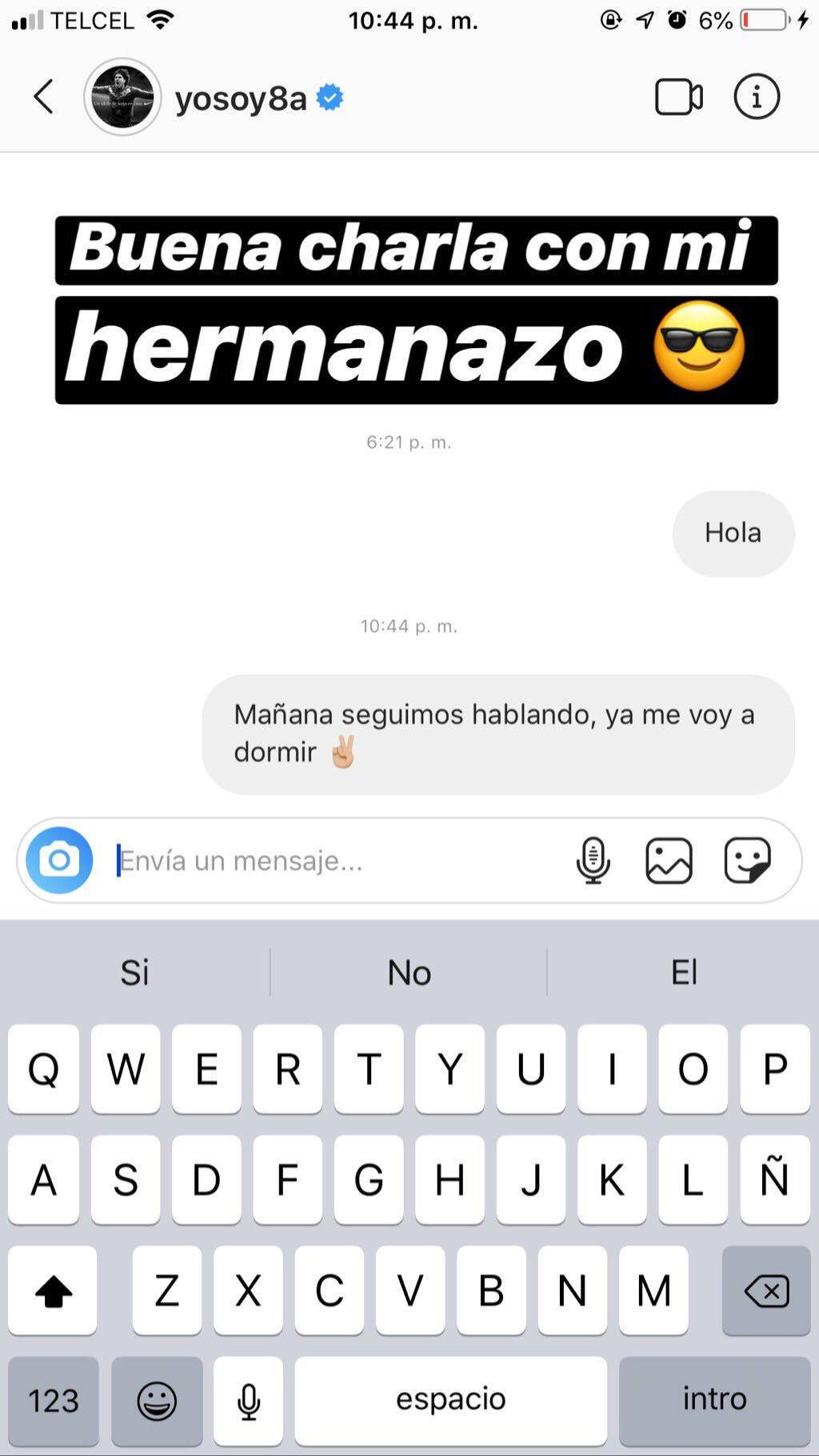
Task: Open the camera to take a photo
Action: point(59,861)
